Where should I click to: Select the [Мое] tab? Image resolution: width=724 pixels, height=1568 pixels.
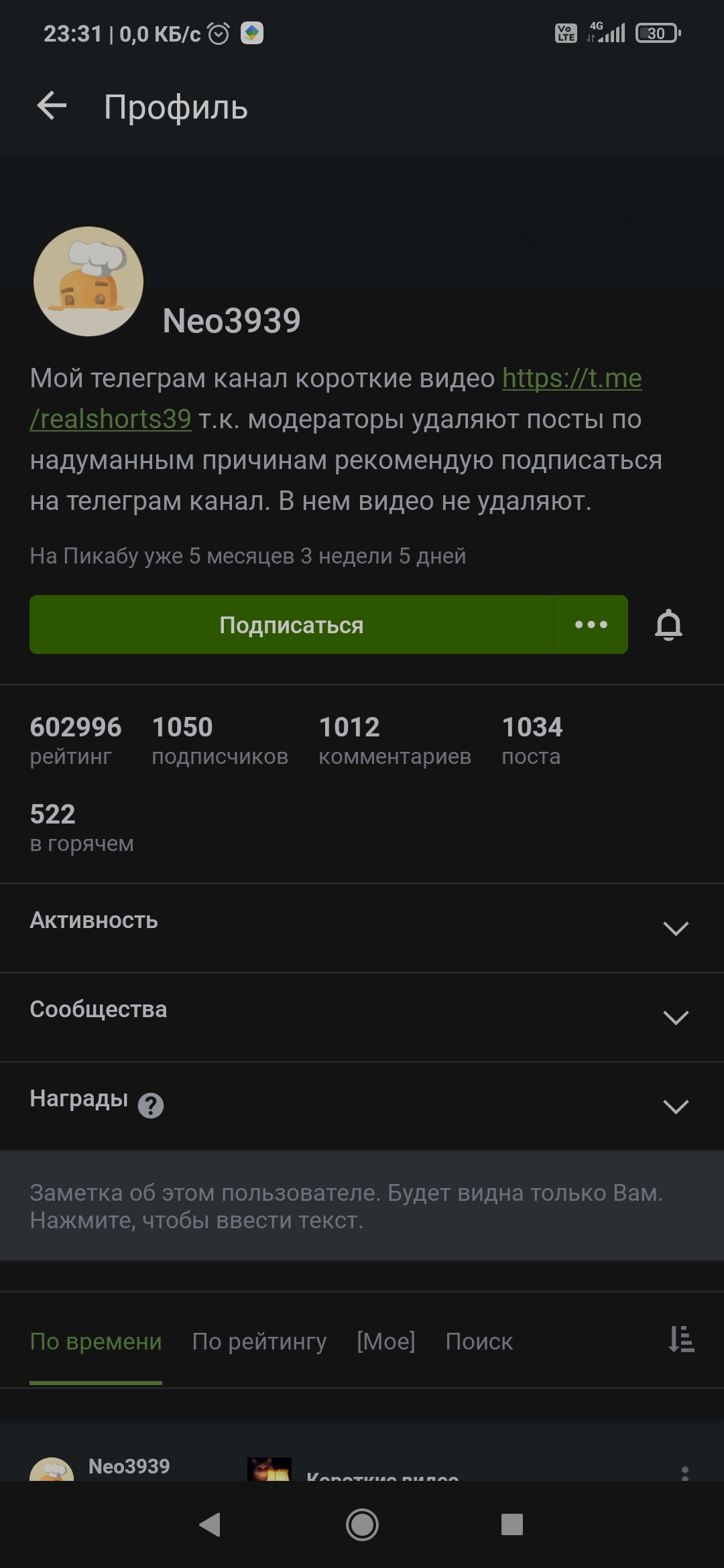click(x=385, y=1342)
